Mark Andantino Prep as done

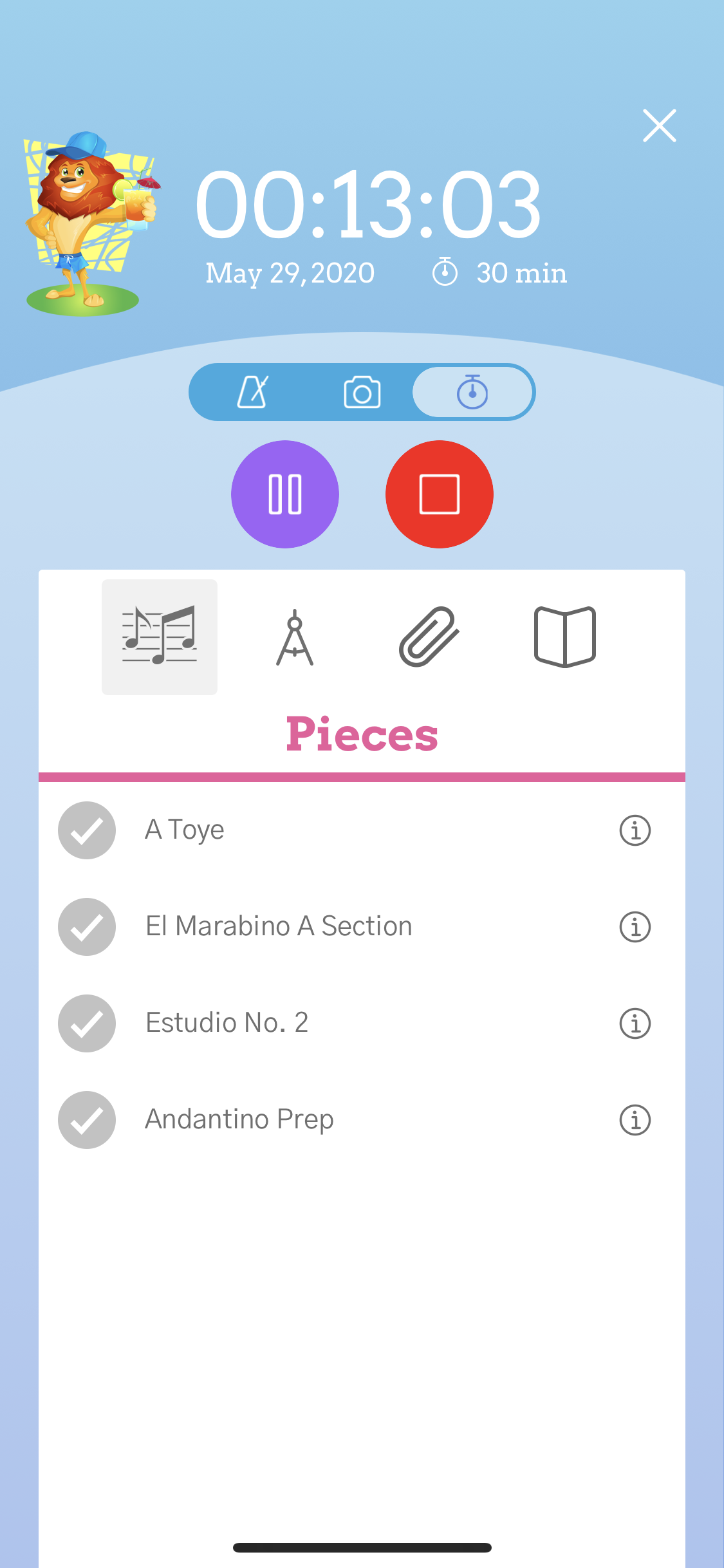pyautogui.click(x=87, y=1120)
